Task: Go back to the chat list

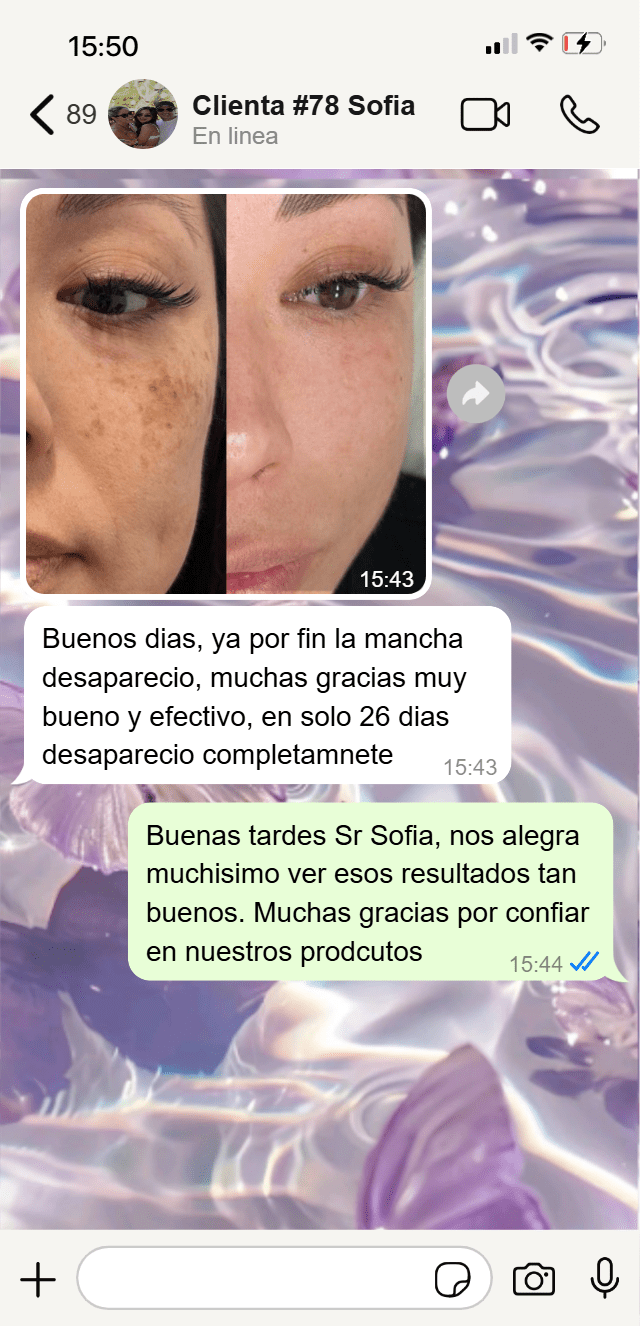Action: [x=42, y=115]
